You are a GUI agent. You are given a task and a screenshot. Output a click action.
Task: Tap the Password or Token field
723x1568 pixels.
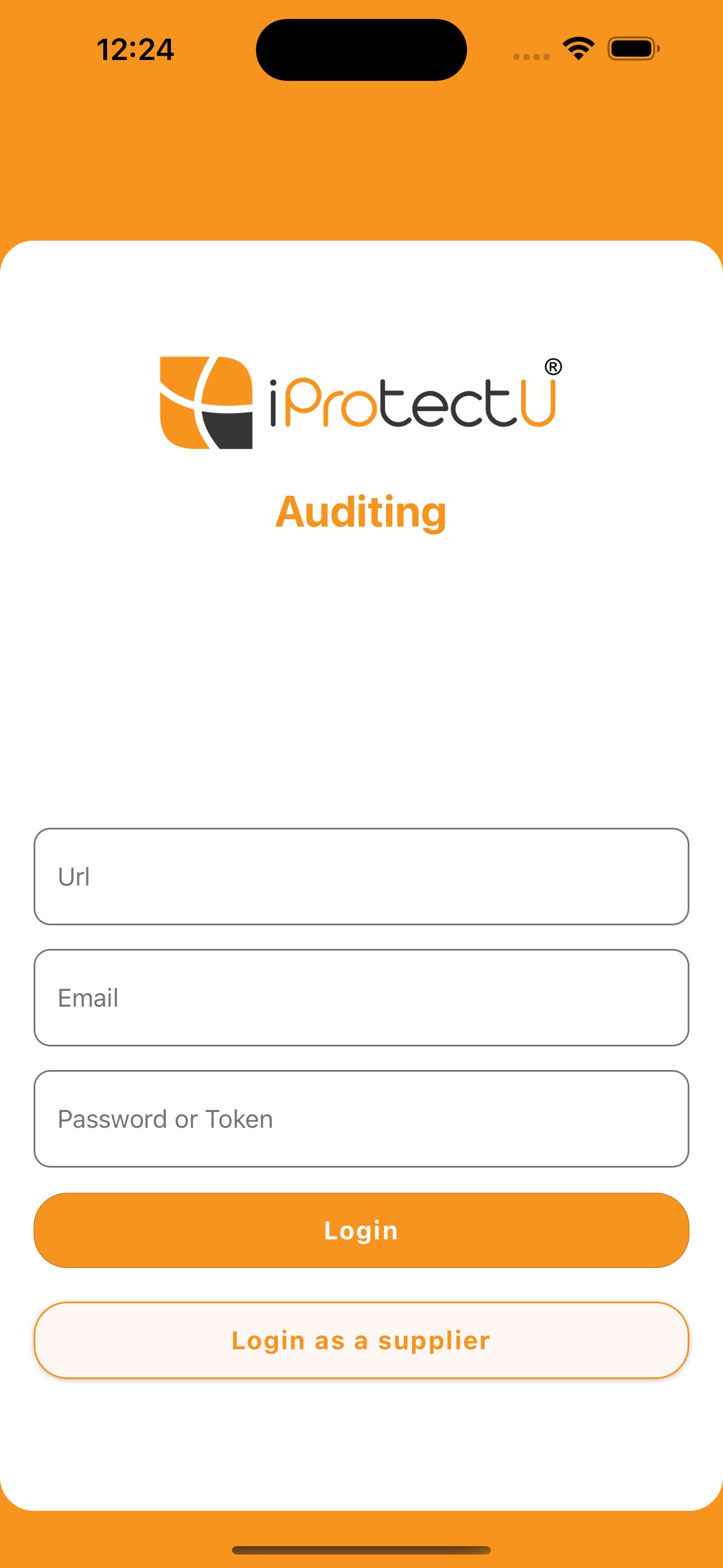[x=361, y=1119]
